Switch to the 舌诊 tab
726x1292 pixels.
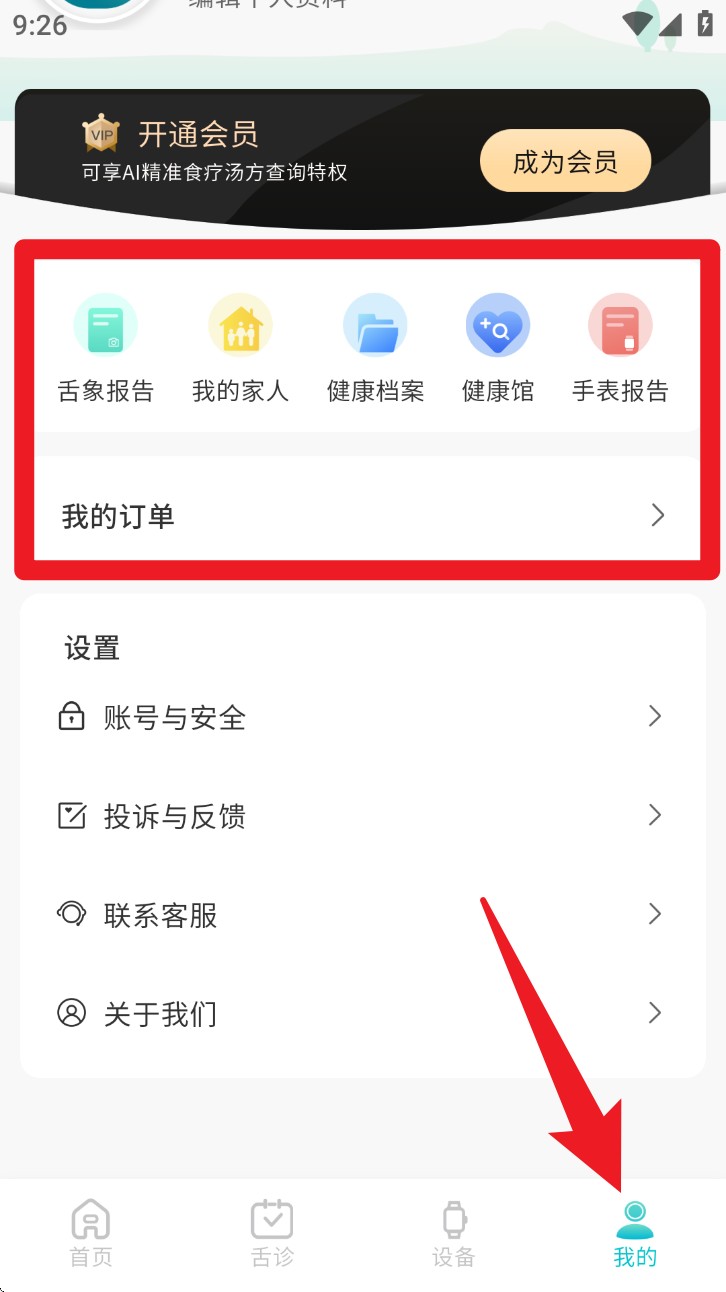click(272, 1233)
